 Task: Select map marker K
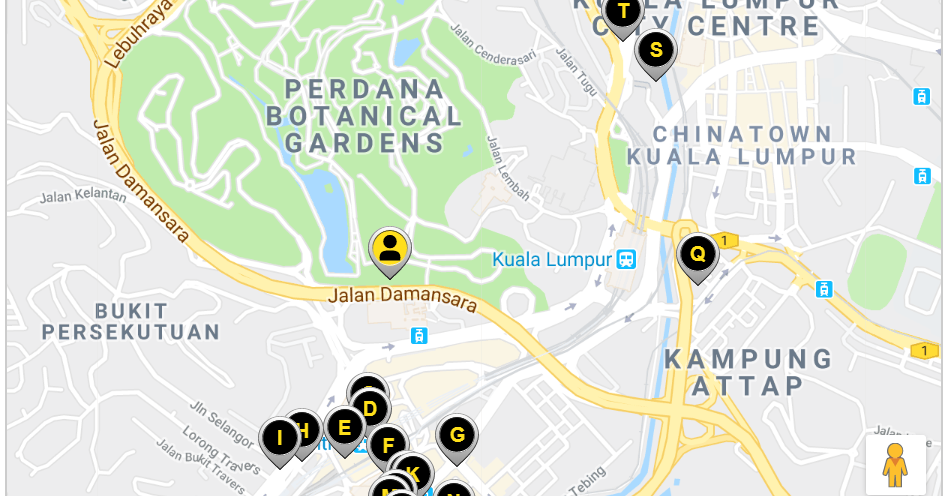(413, 473)
